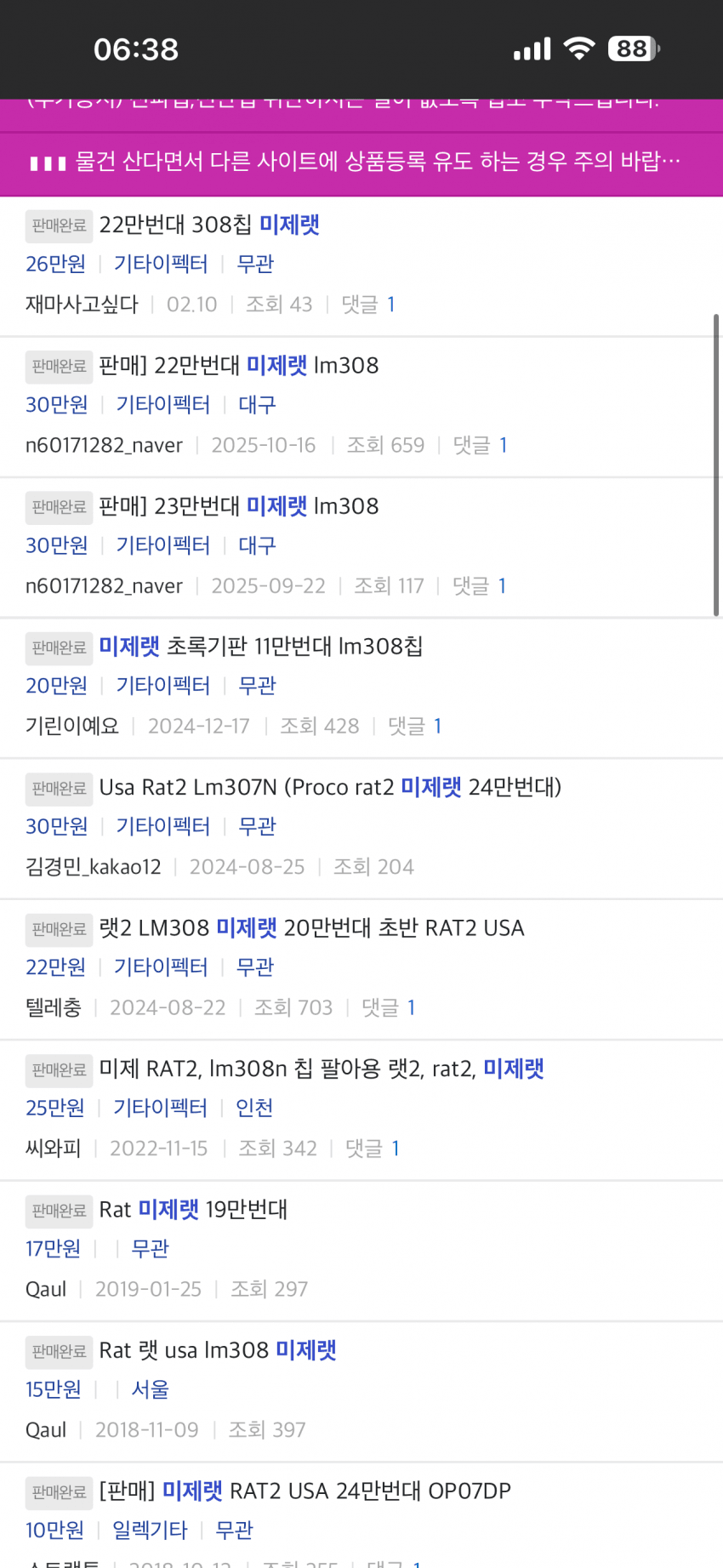
Task: Open the post 판매] 23만번대 미제랫 lm308
Action: (238, 506)
